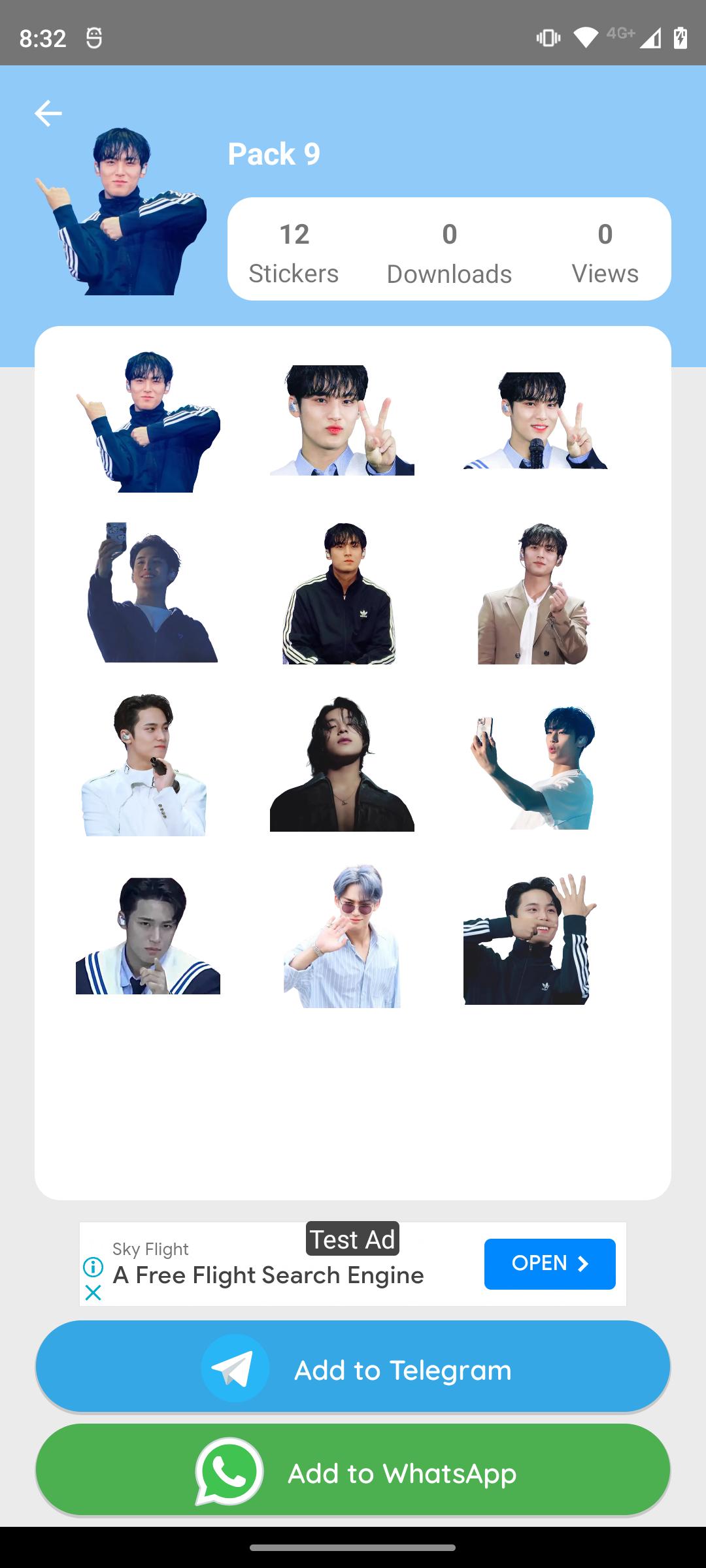Open the sunglasses waving sticker
This screenshot has width=706, height=1568.
pyautogui.click(x=343, y=936)
